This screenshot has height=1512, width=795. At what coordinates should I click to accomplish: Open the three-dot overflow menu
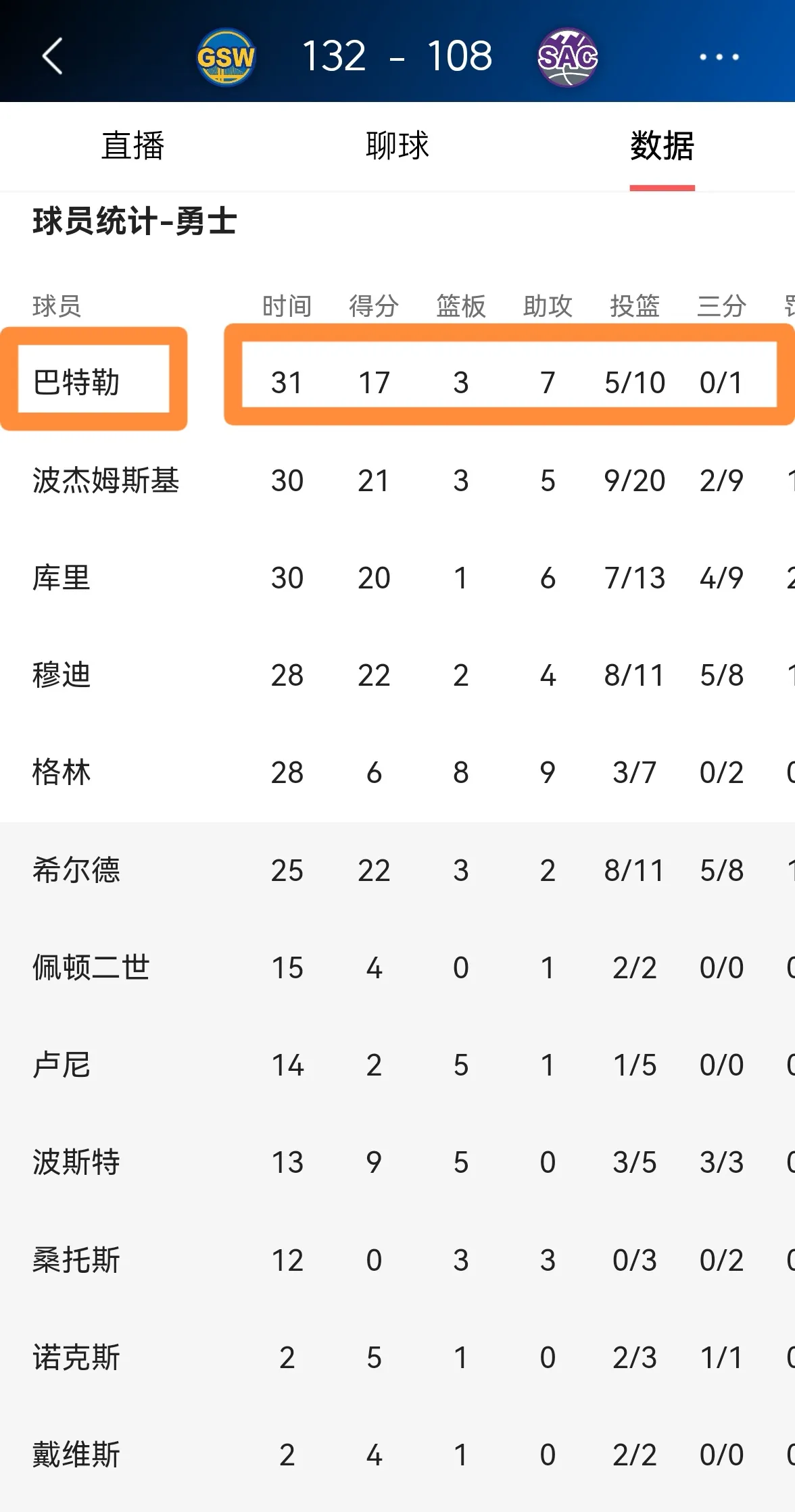[x=719, y=57]
